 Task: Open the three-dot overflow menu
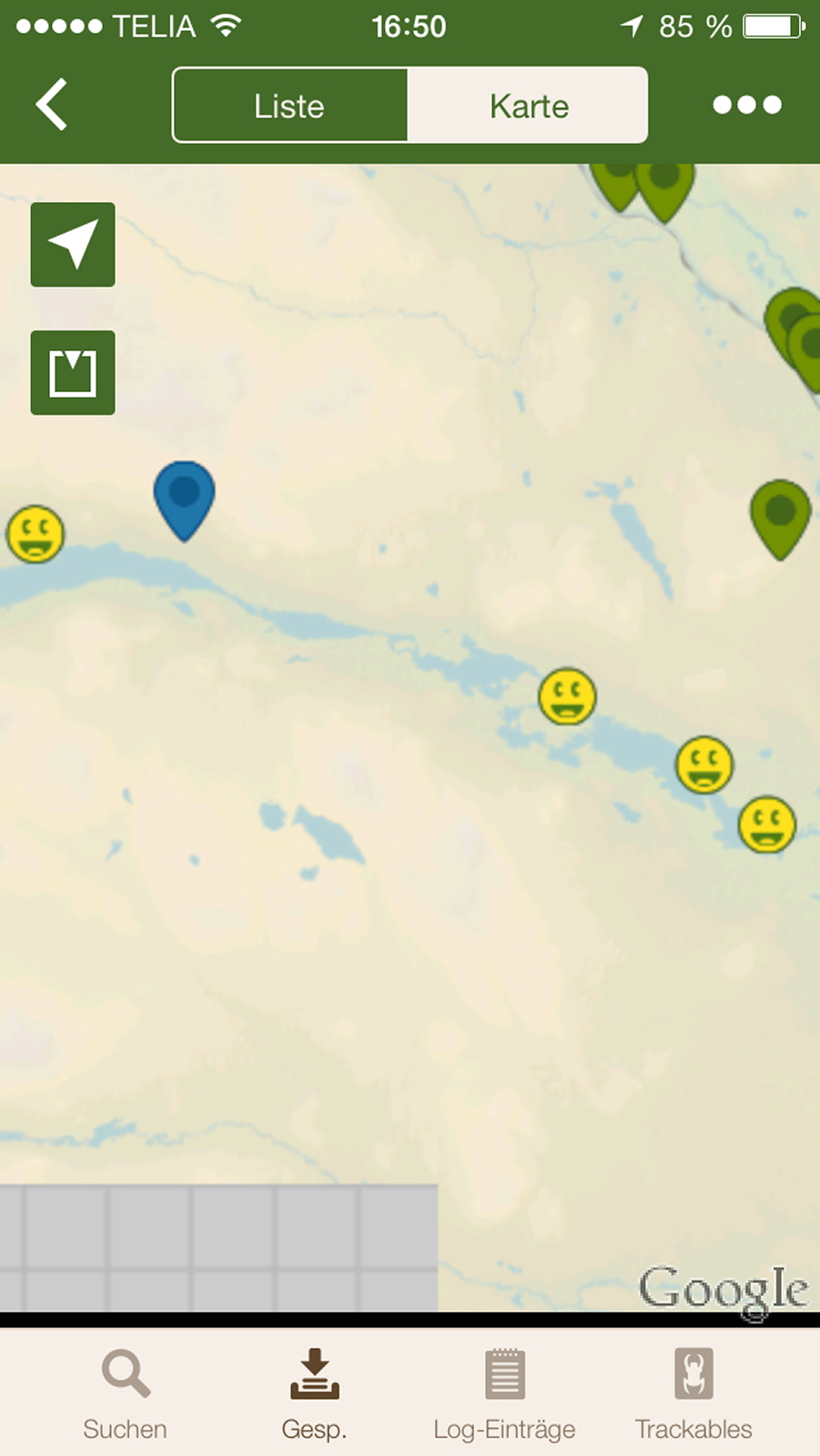(x=746, y=105)
